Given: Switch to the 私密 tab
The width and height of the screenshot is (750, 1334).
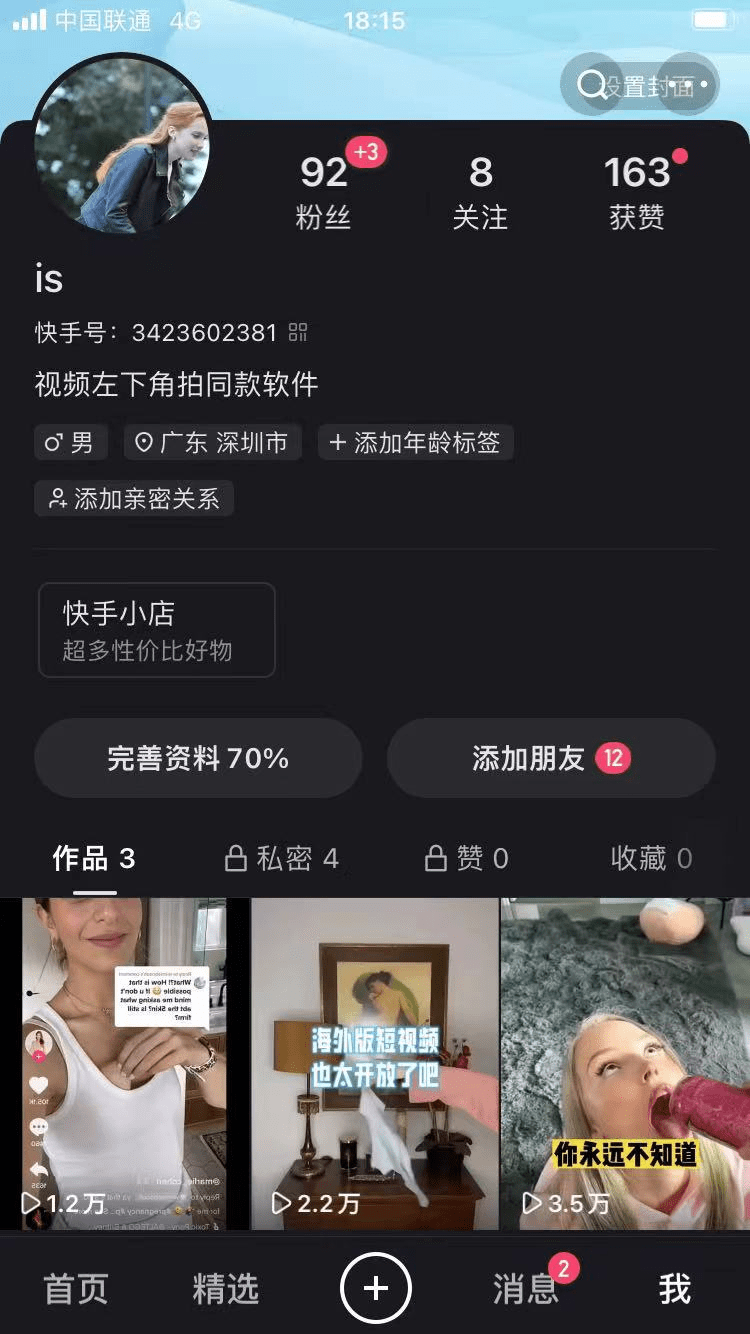Looking at the screenshot, I should coord(282,858).
